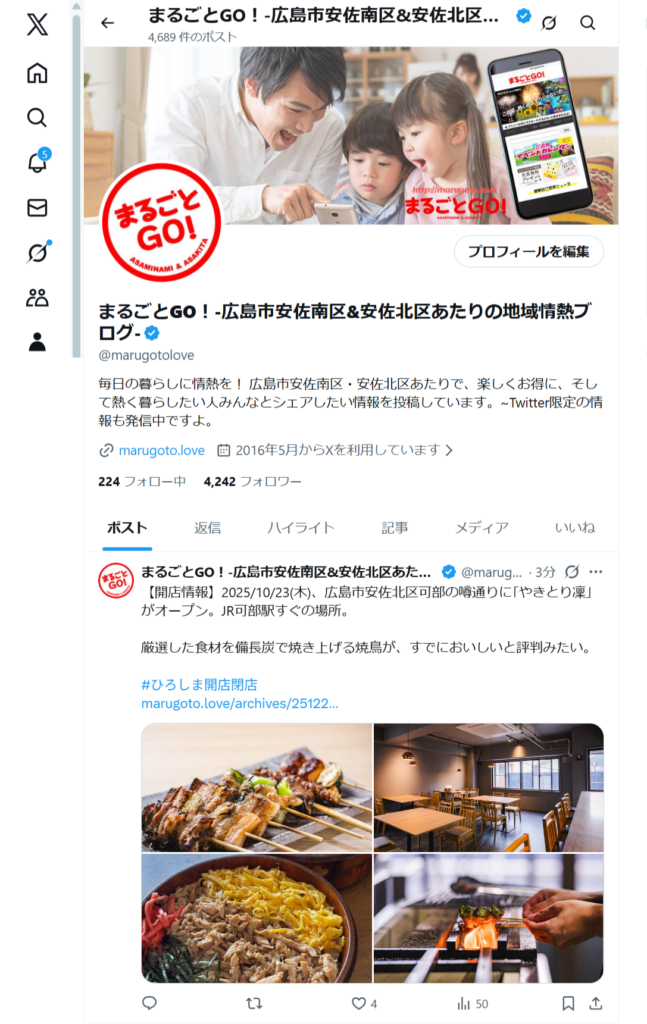
Task: Switch to the メディア tab
Action: point(482,528)
